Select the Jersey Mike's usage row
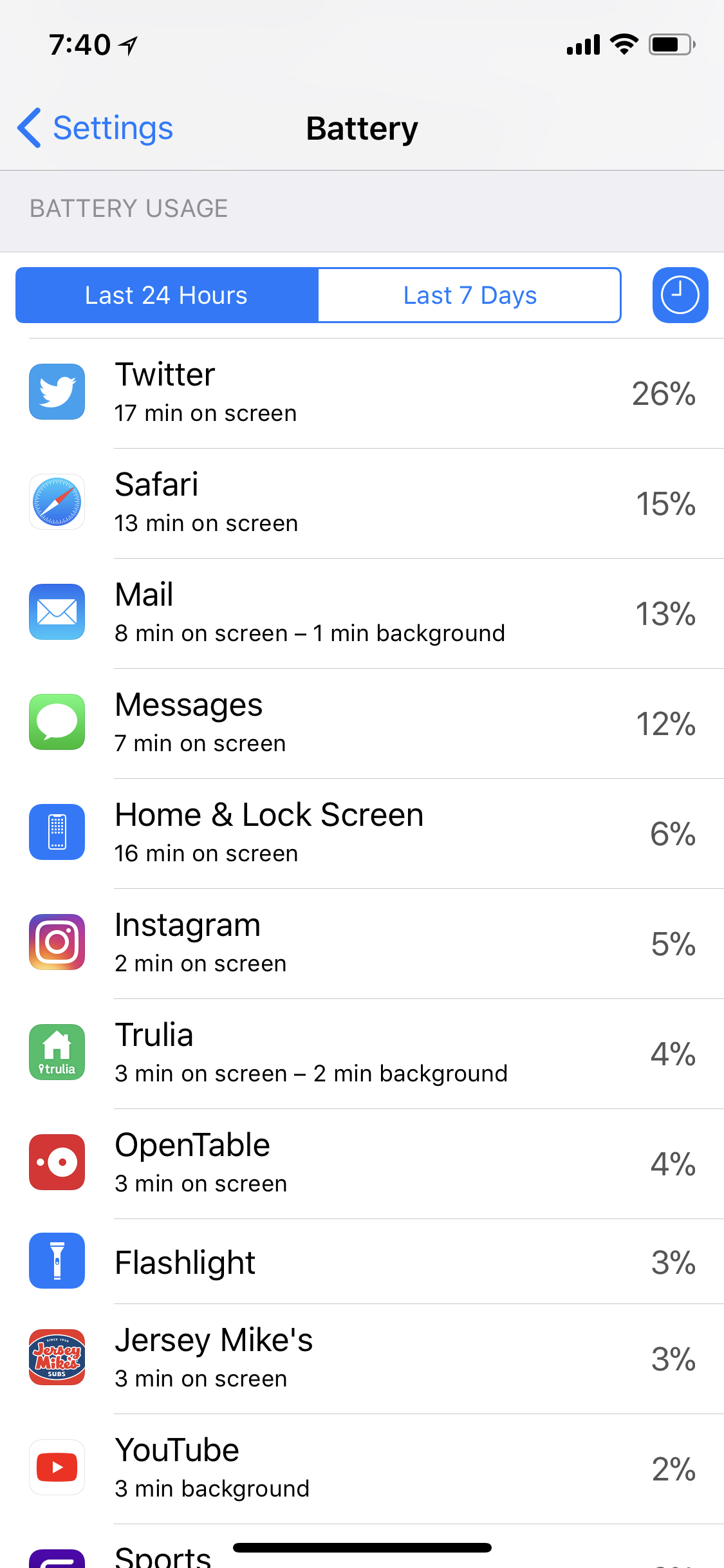The height and width of the screenshot is (1568, 724). click(x=362, y=1359)
